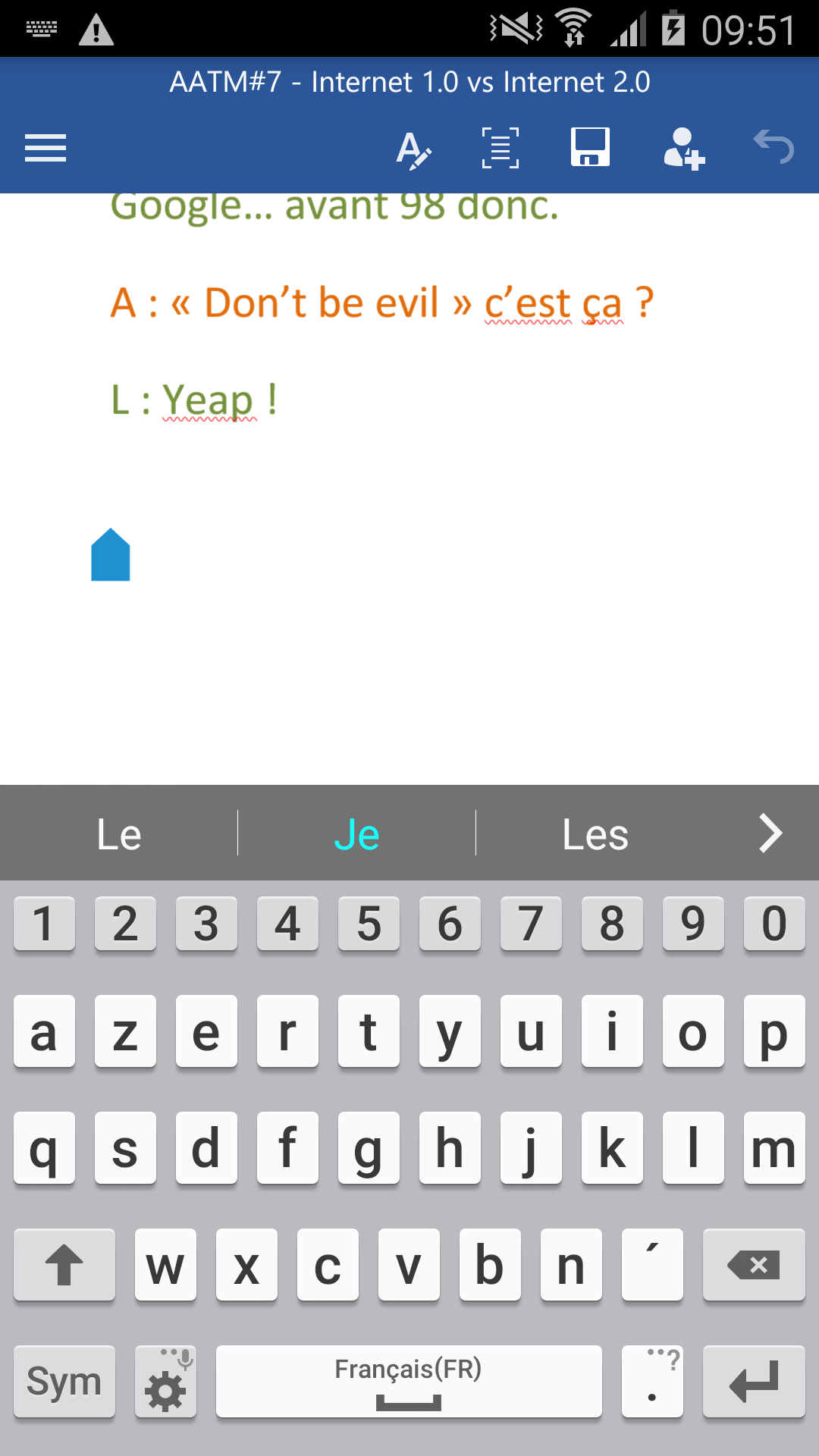The width and height of the screenshot is (819, 1456).
Task: Save the document
Action: point(590,147)
